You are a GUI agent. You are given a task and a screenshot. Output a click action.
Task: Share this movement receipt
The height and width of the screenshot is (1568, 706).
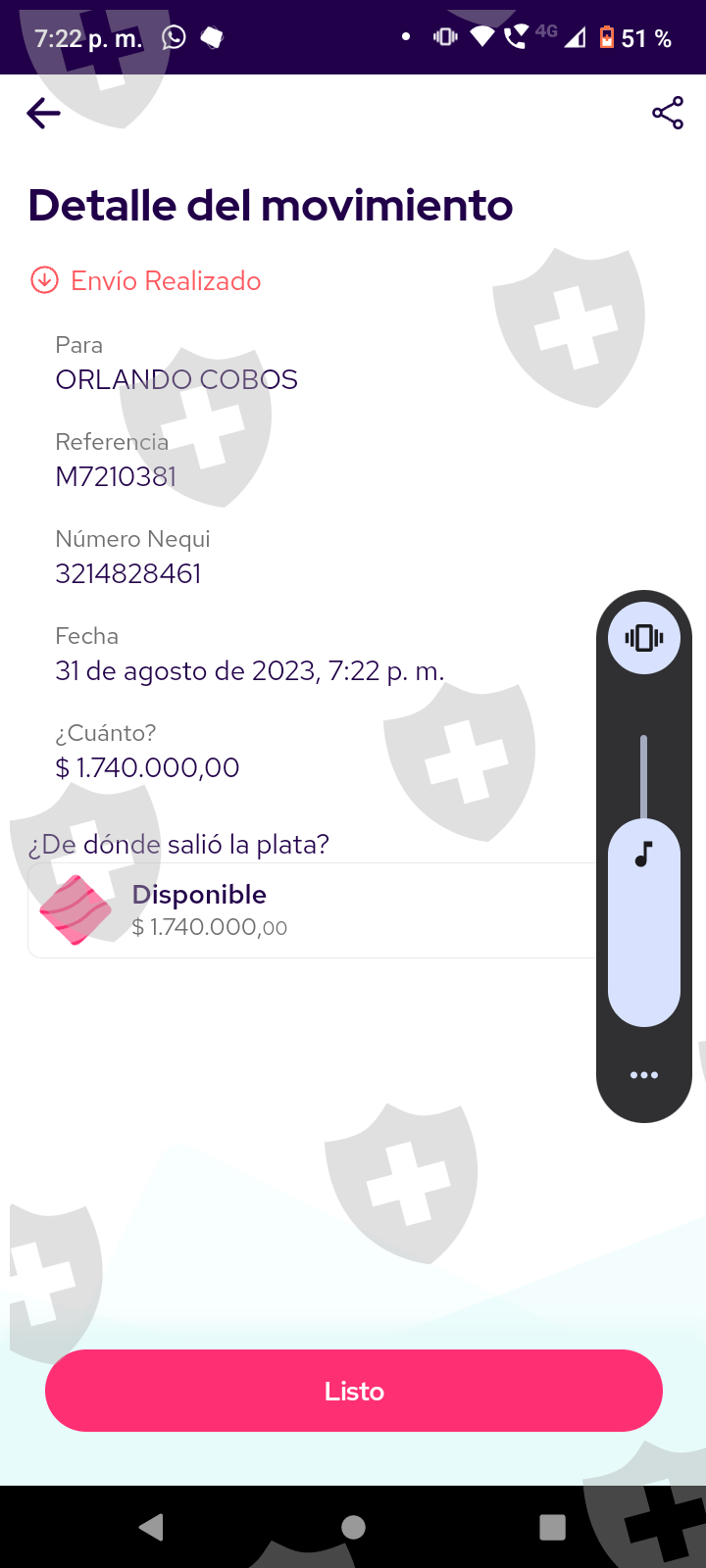tap(668, 114)
